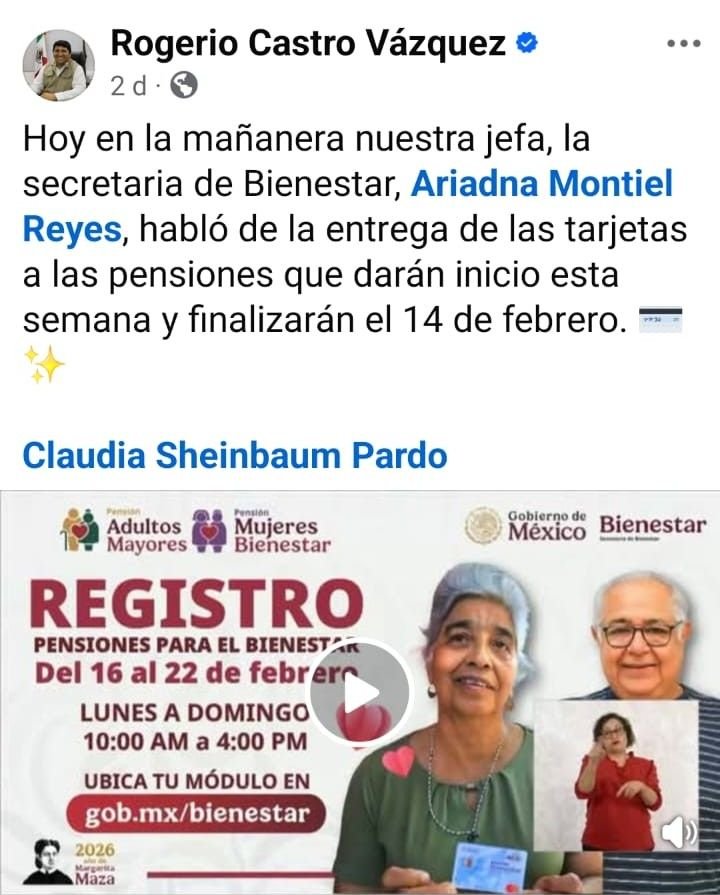The image size is (720, 895).
Task: Open the post's three-dot options menu
Action: coord(683,45)
